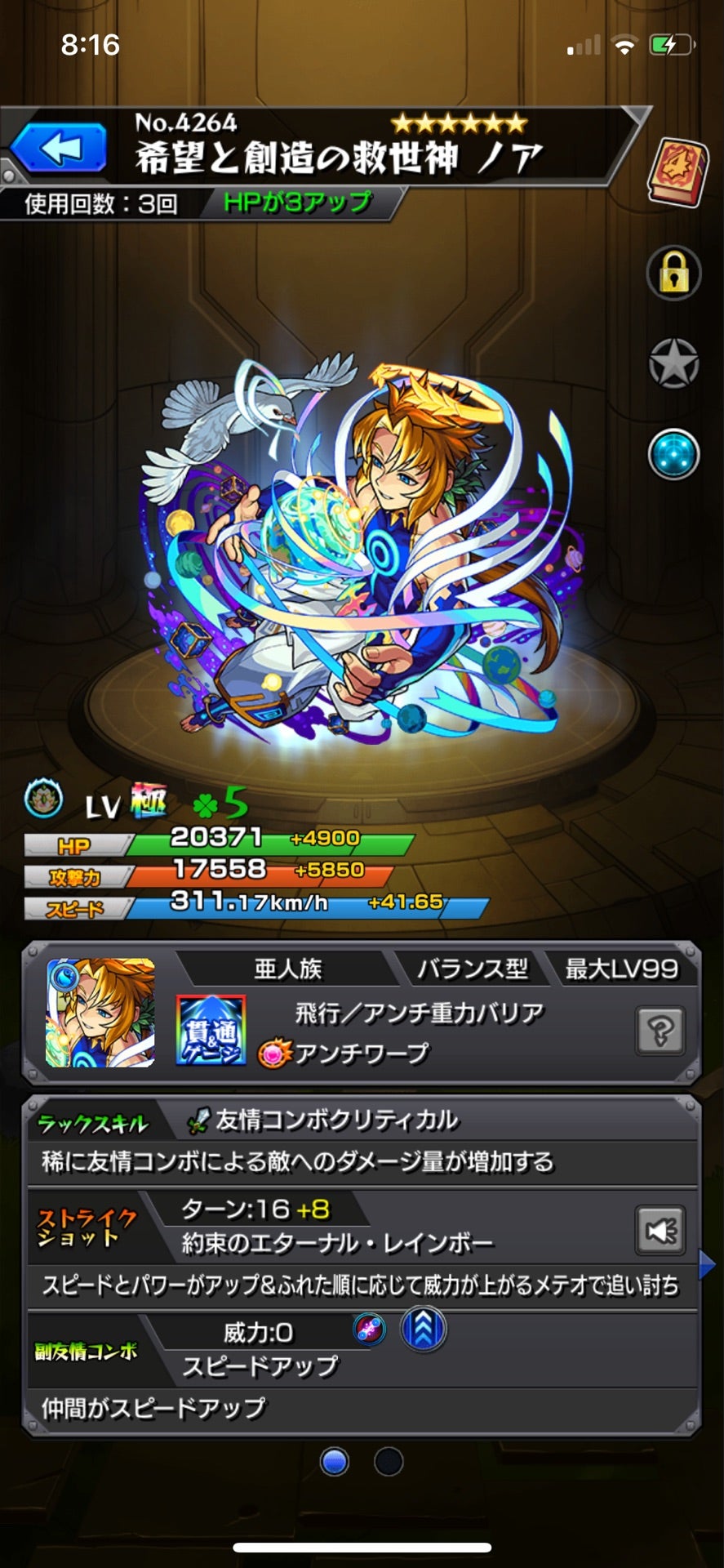
Task: Tap the purple crossed-shuriken friendship combo icon
Action: (x=369, y=1330)
